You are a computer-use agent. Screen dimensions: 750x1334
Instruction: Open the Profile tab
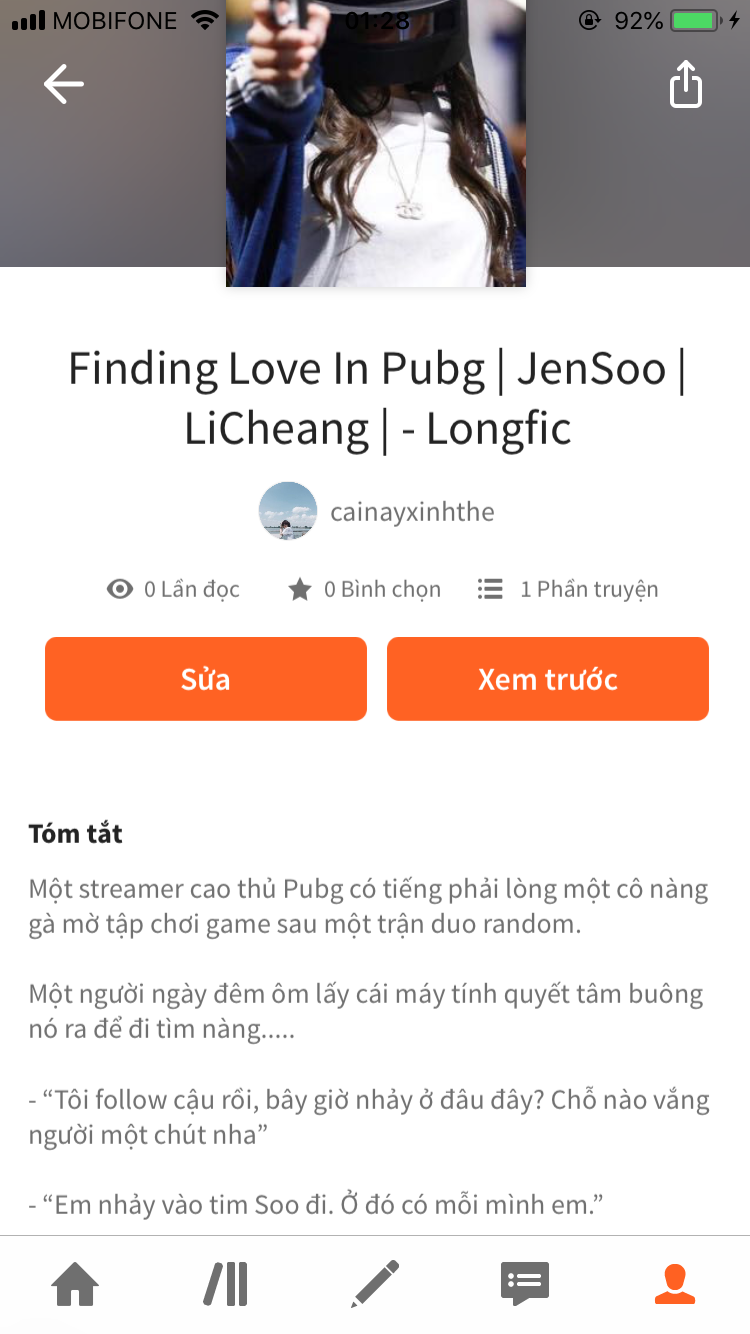click(674, 1284)
